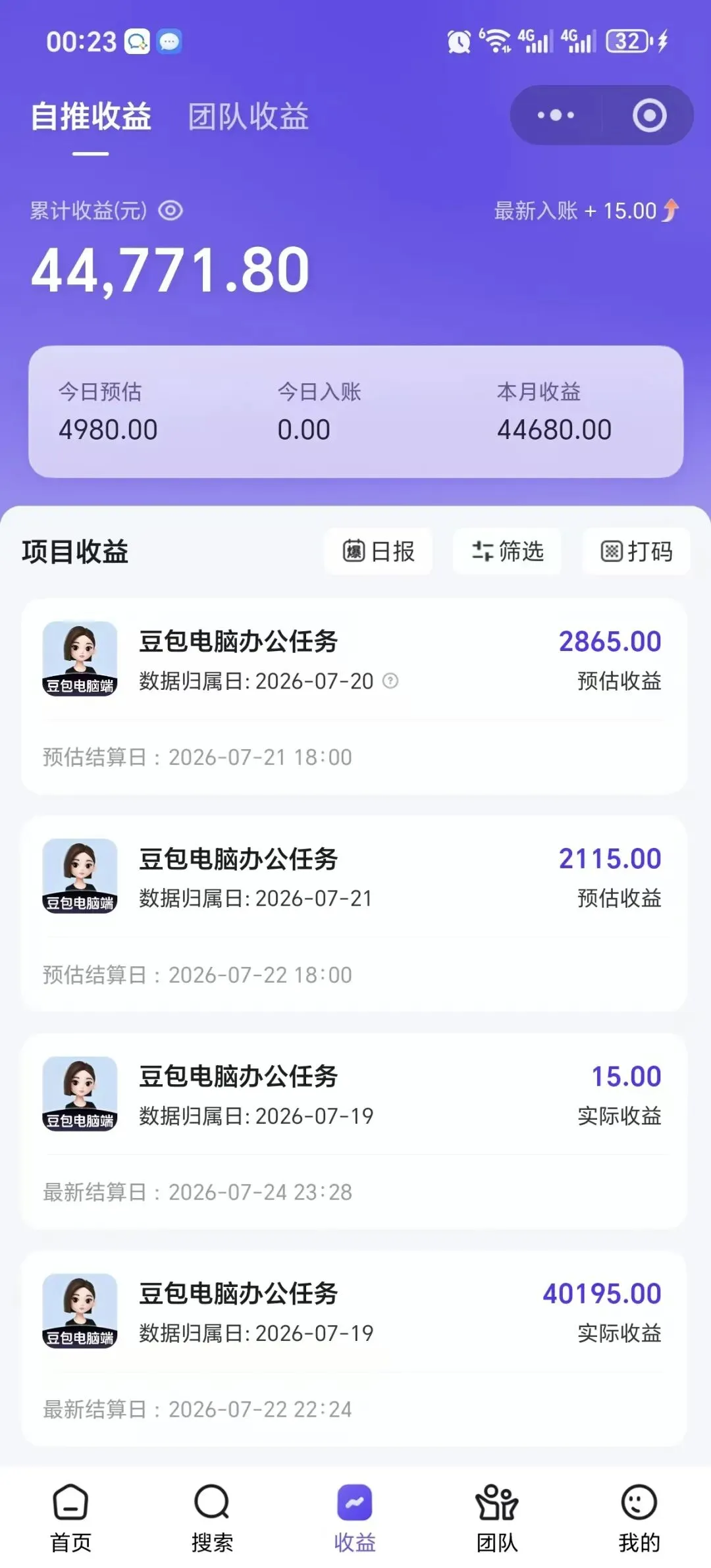Open the 筛选 filter options

pos(507,551)
